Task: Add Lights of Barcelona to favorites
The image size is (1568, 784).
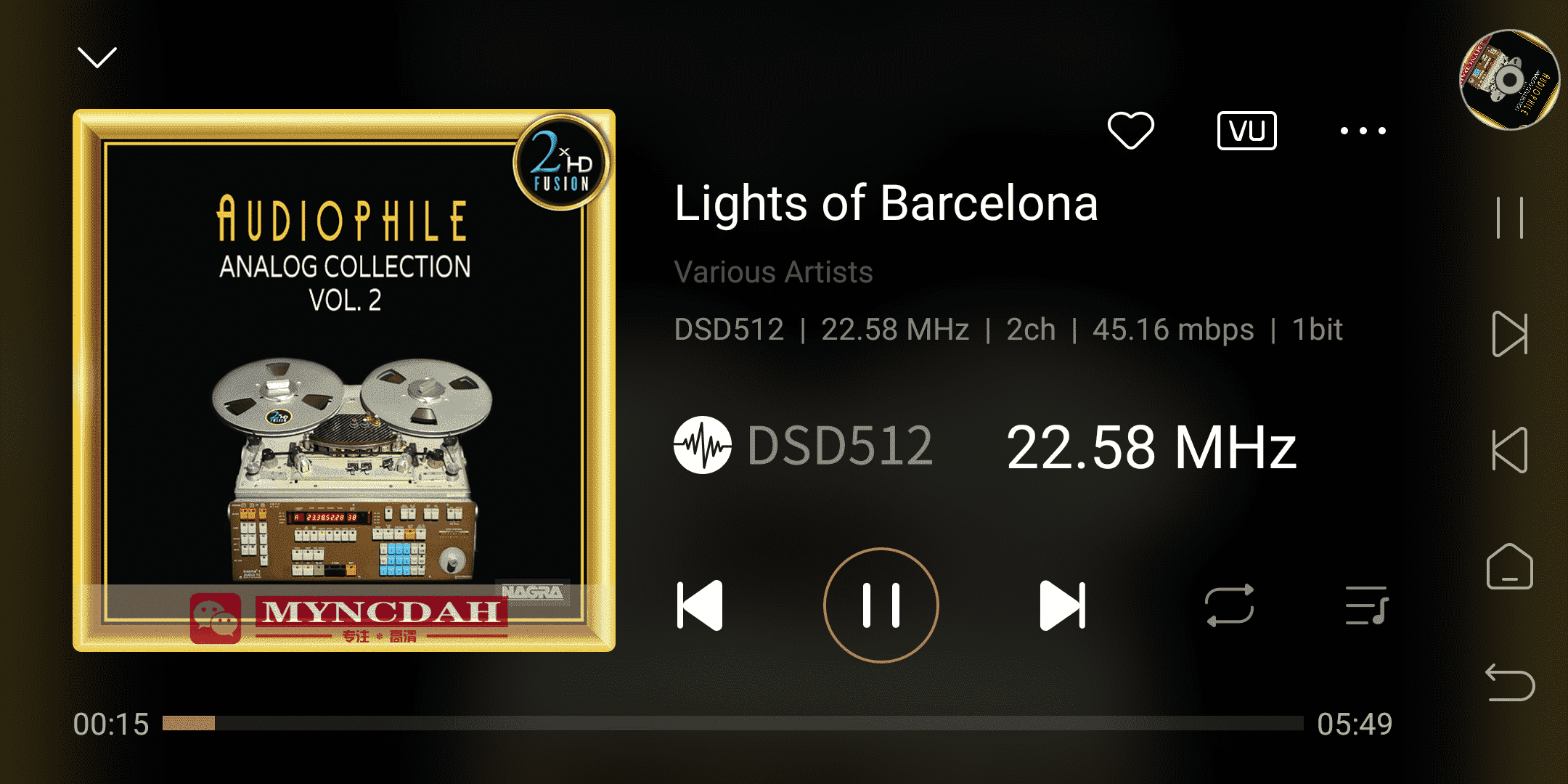Action: pyautogui.click(x=1130, y=131)
